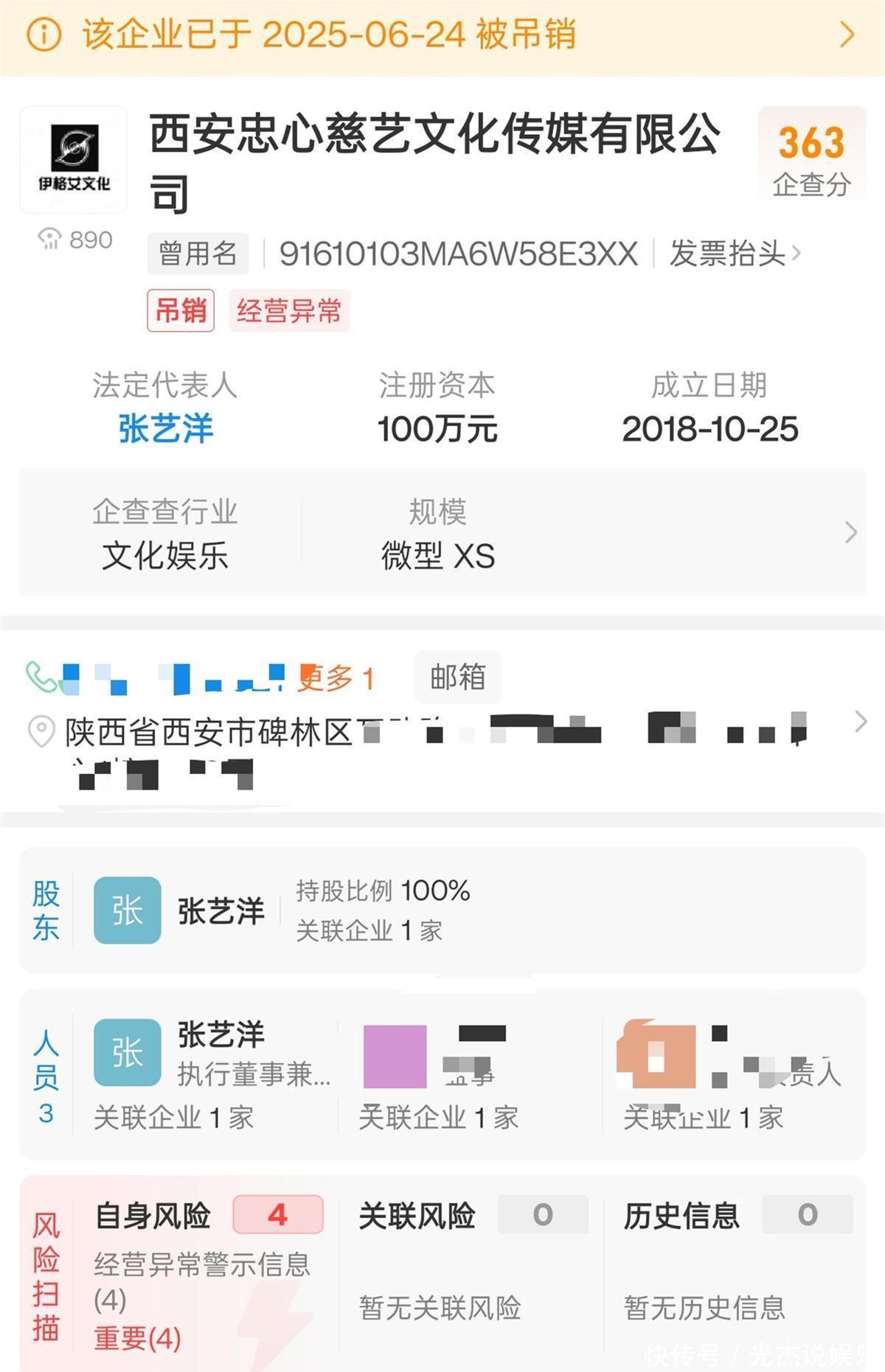Open the revoked-on-2025-06-24 notice banner
The height and width of the screenshot is (1372, 885).
[x=442, y=35]
